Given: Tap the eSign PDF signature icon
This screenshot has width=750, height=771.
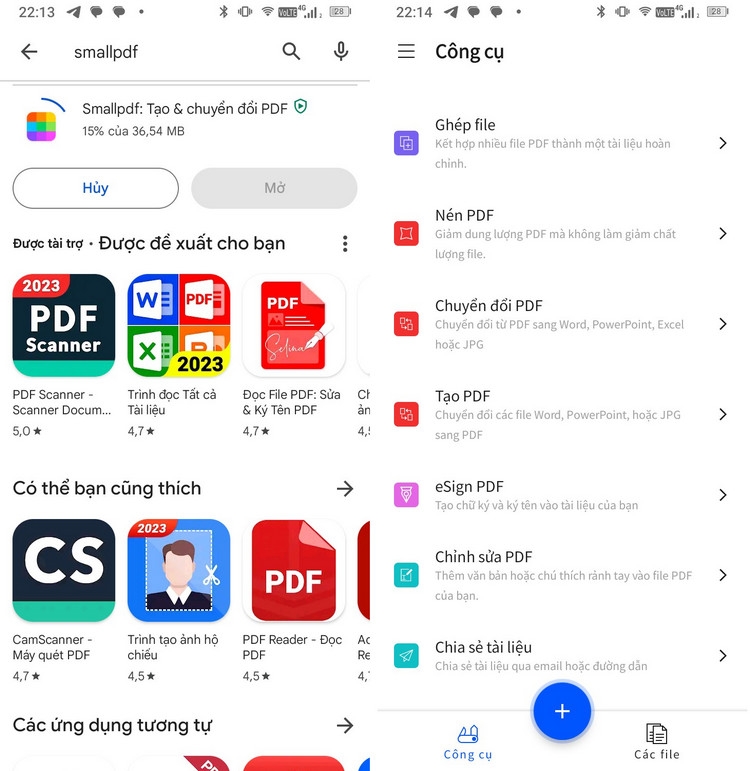Looking at the screenshot, I should click(407, 494).
